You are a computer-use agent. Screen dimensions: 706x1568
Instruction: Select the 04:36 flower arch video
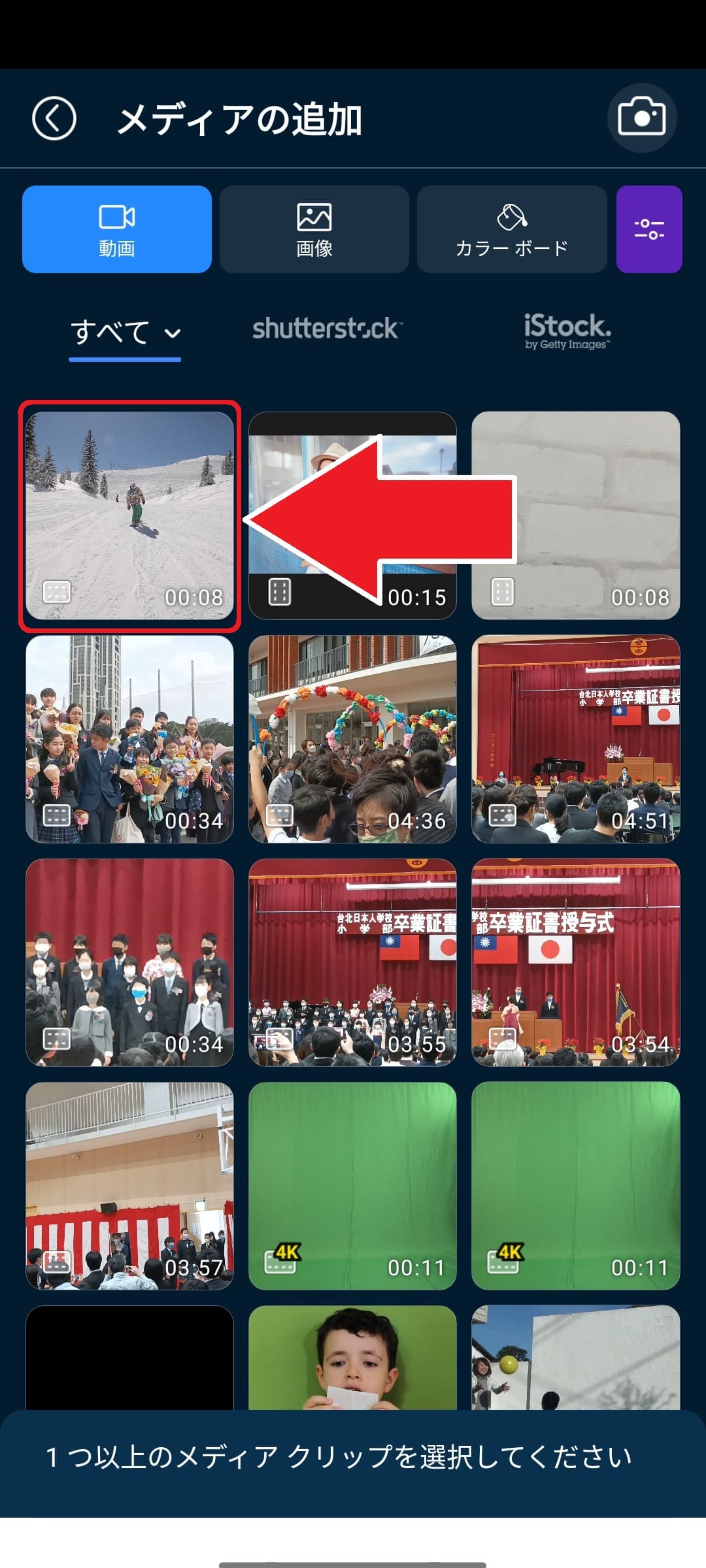pos(352,739)
